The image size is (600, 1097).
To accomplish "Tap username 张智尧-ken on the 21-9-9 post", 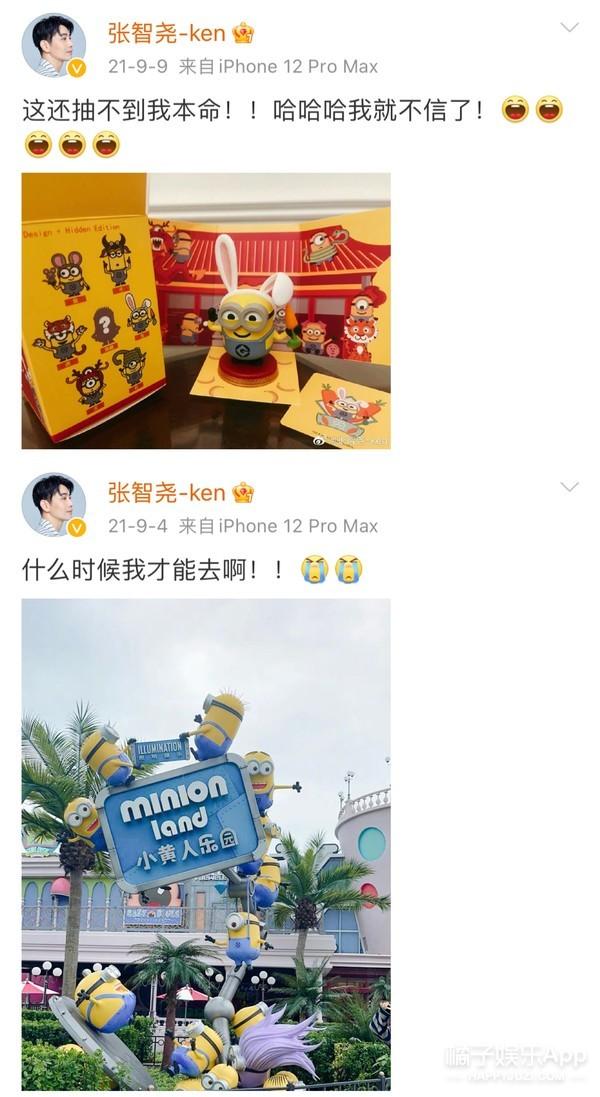I will (x=167, y=33).
